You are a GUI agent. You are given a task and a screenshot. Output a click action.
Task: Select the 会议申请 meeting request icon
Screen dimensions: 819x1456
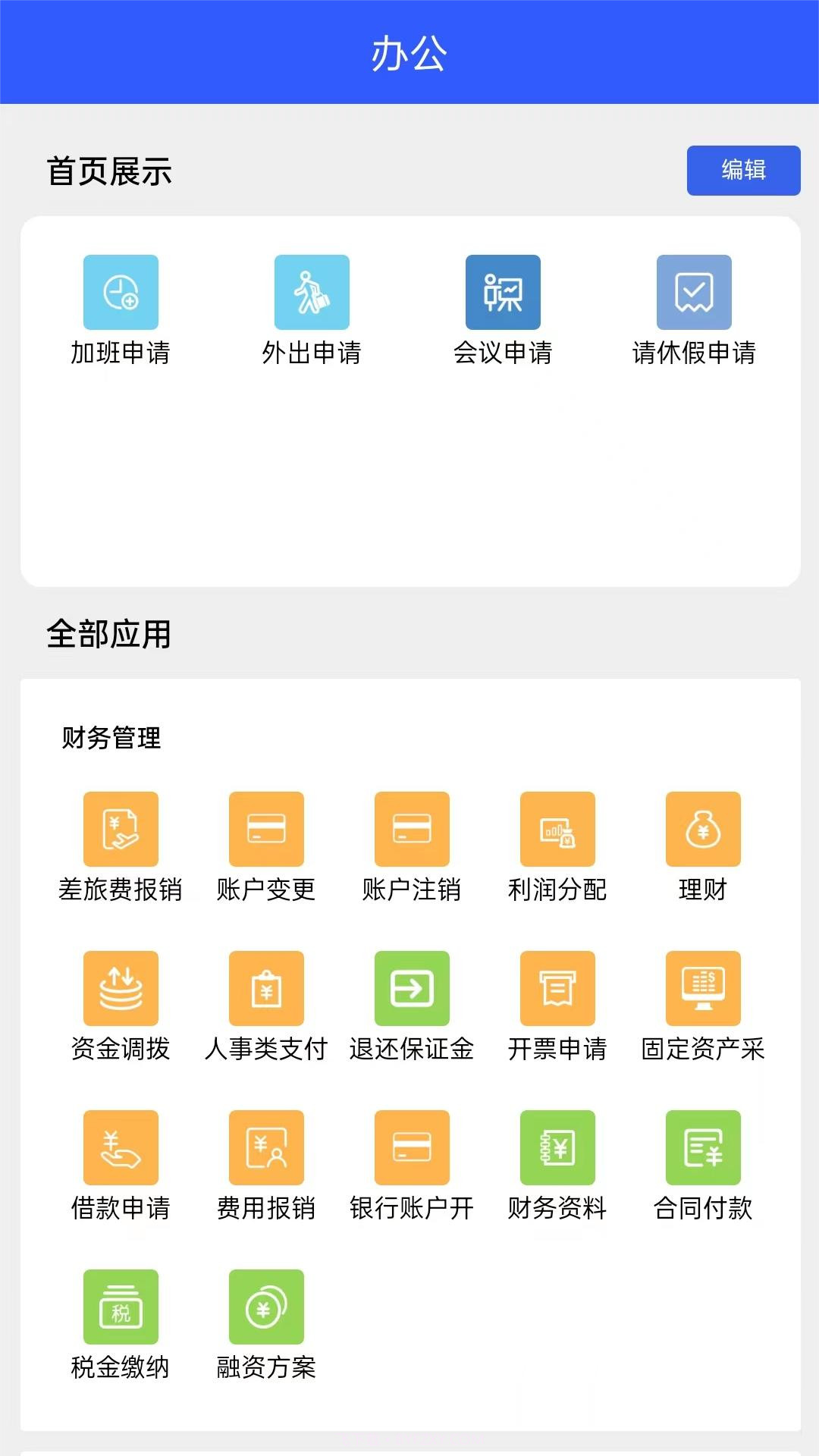(x=504, y=291)
